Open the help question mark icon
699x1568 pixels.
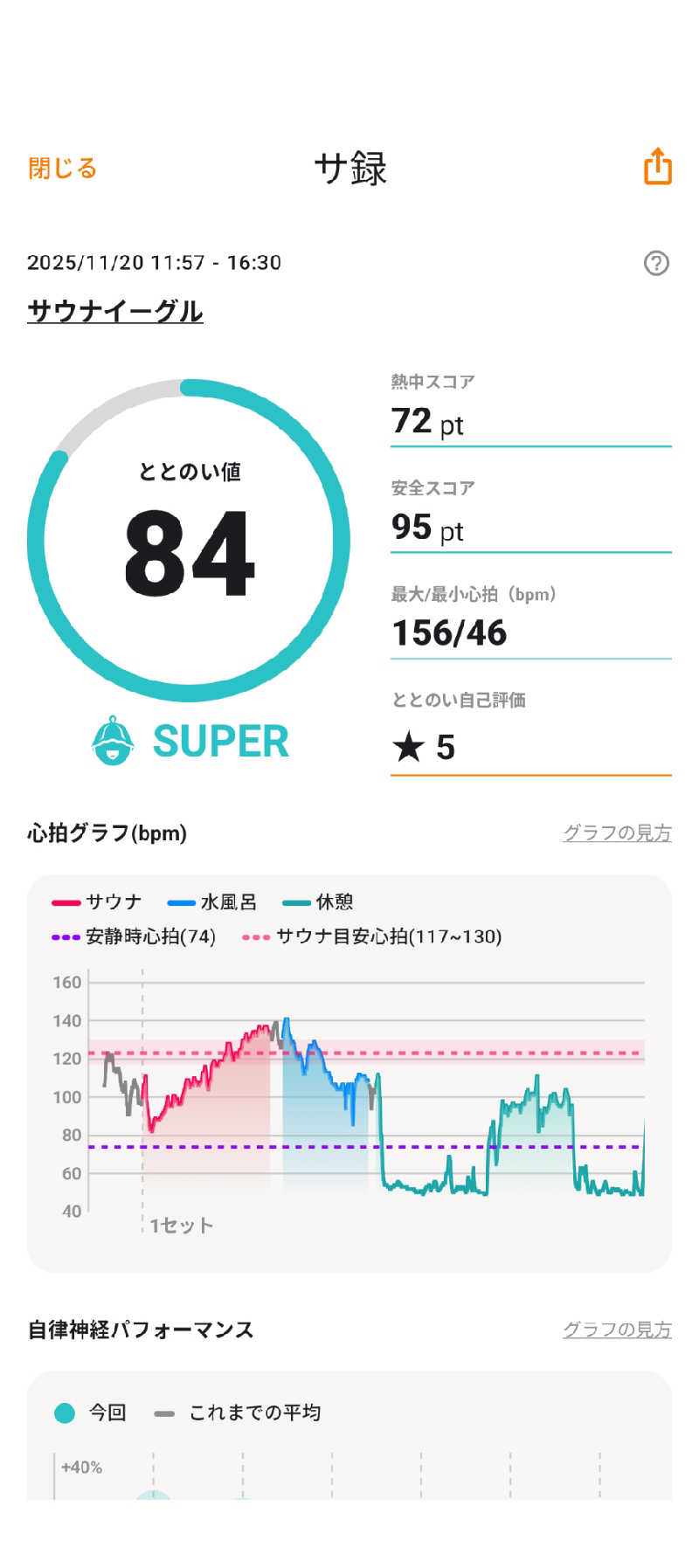(x=656, y=263)
